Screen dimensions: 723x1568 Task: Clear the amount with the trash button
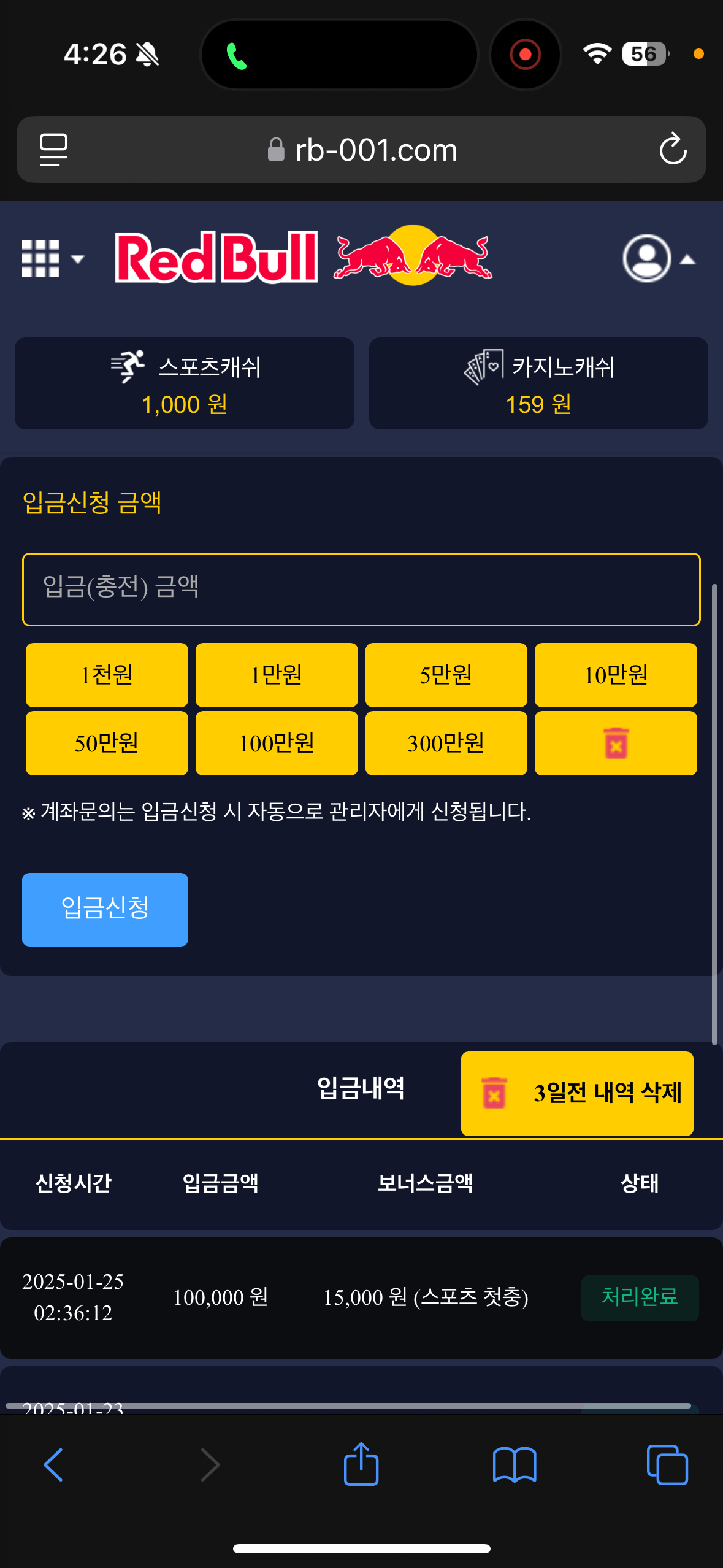click(x=616, y=743)
